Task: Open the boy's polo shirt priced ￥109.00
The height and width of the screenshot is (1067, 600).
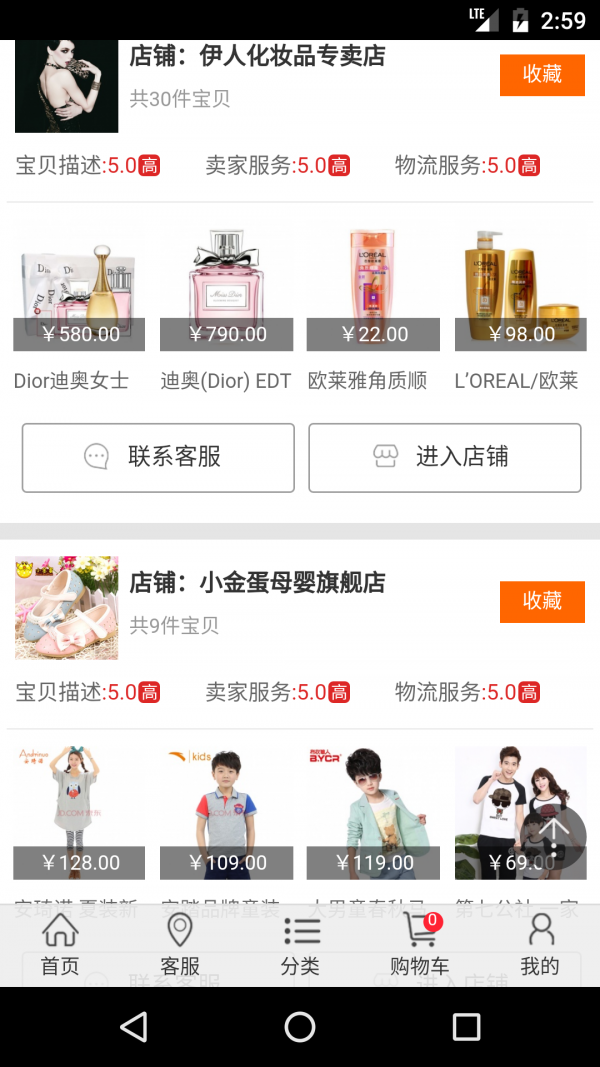Action: [x=226, y=810]
